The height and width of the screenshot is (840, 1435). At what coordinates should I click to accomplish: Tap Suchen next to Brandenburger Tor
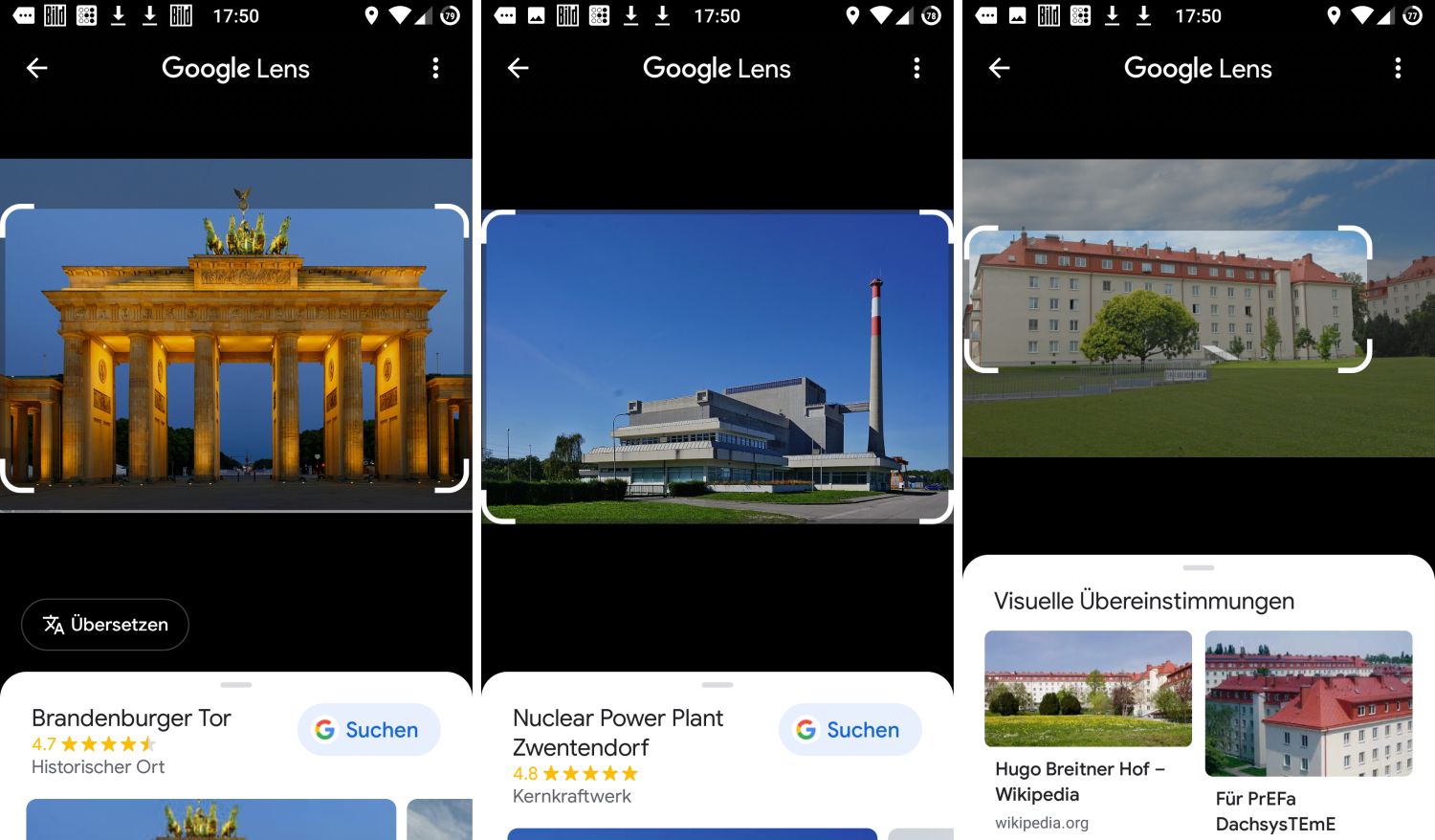click(x=368, y=730)
